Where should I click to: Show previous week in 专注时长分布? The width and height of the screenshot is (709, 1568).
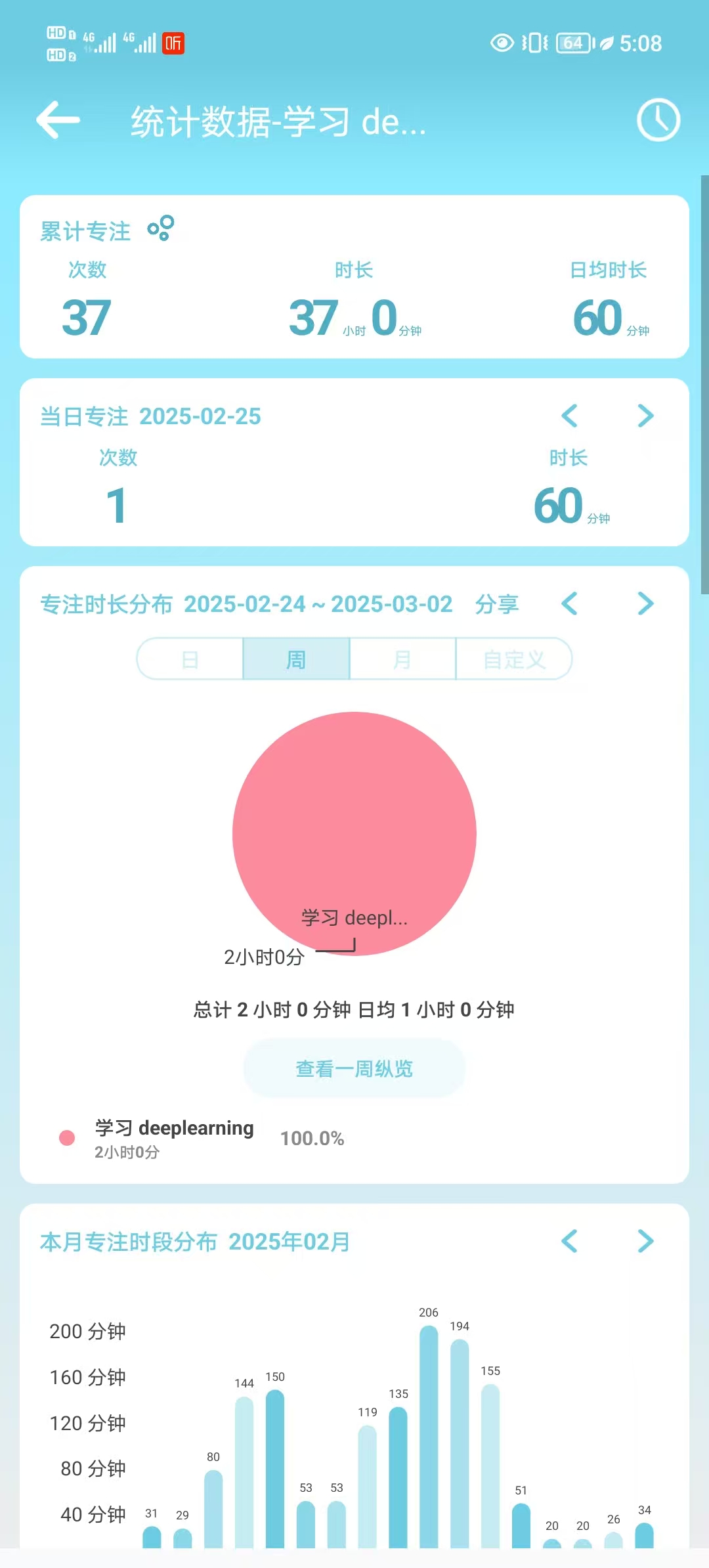point(569,603)
